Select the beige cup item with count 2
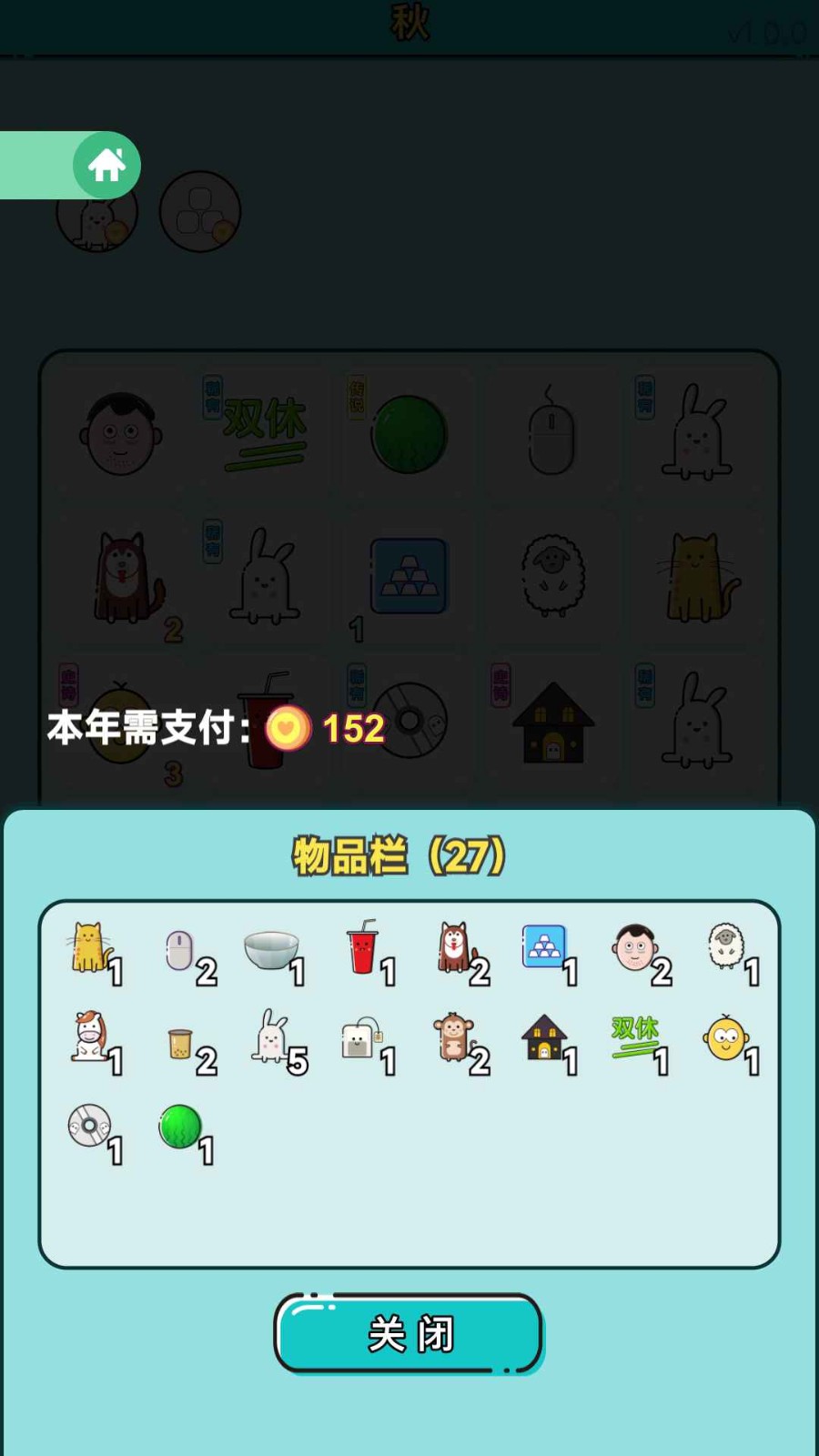The height and width of the screenshot is (1456, 819). (x=180, y=1044)
